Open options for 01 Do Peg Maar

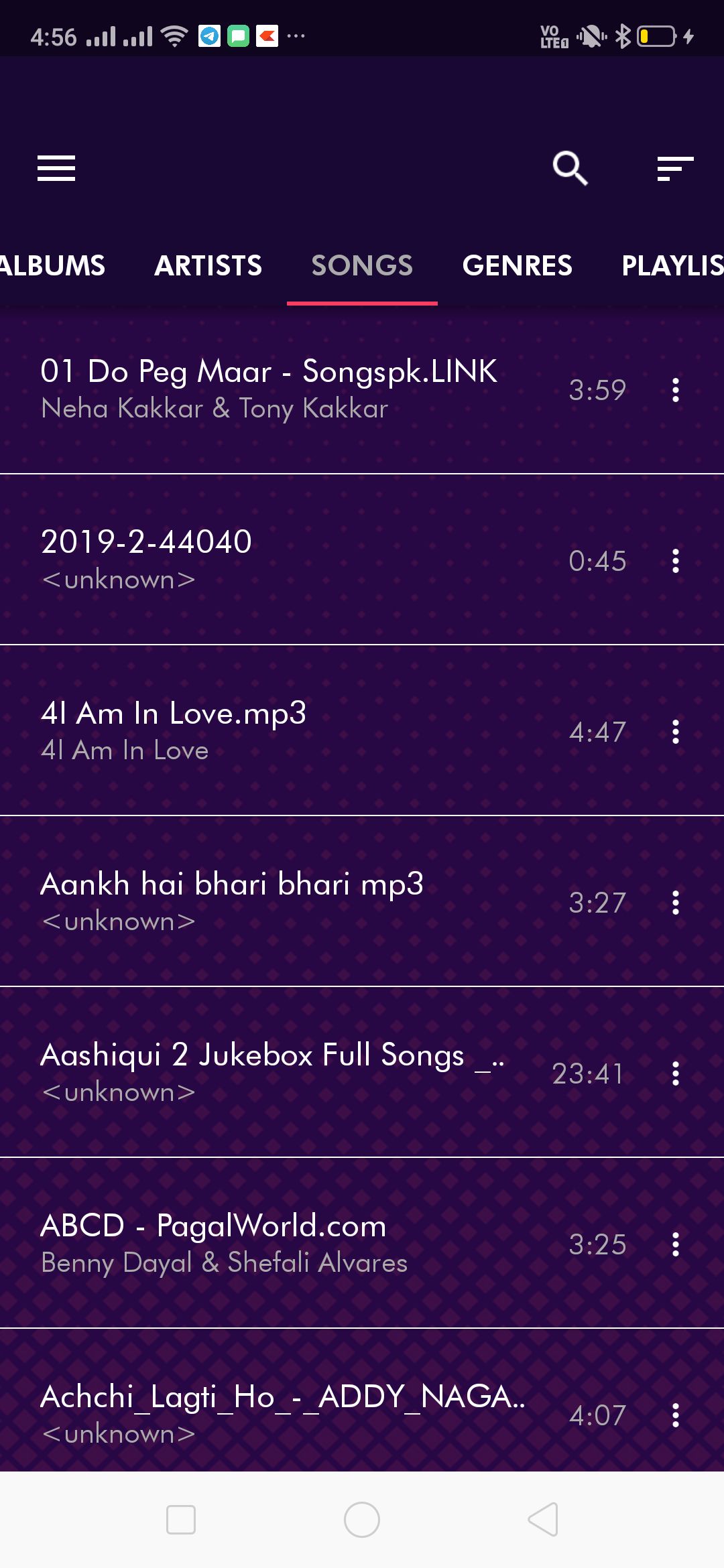pyautogui.click(x=676, y=390)
